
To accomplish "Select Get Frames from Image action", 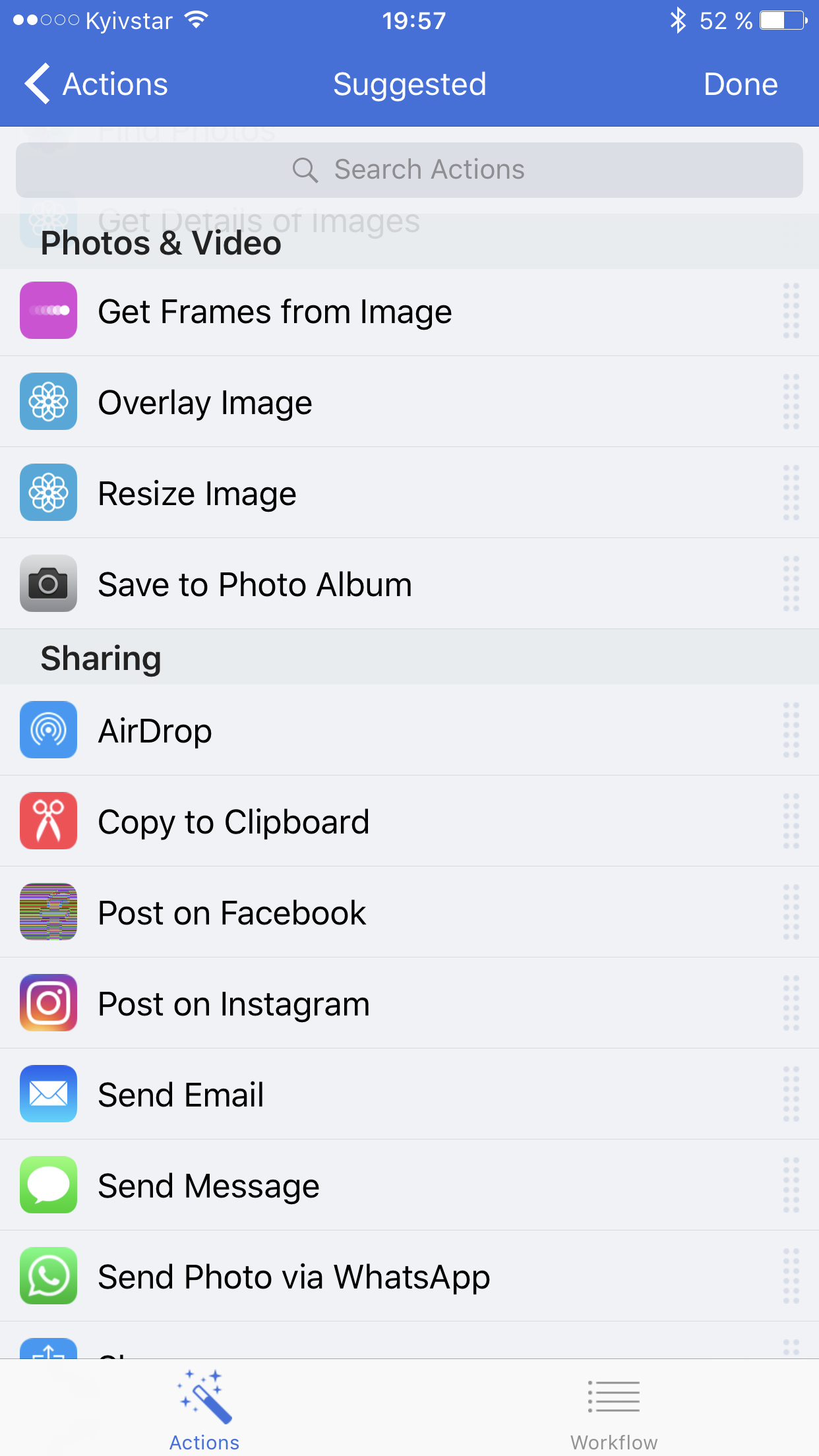I will pos(409,311).
